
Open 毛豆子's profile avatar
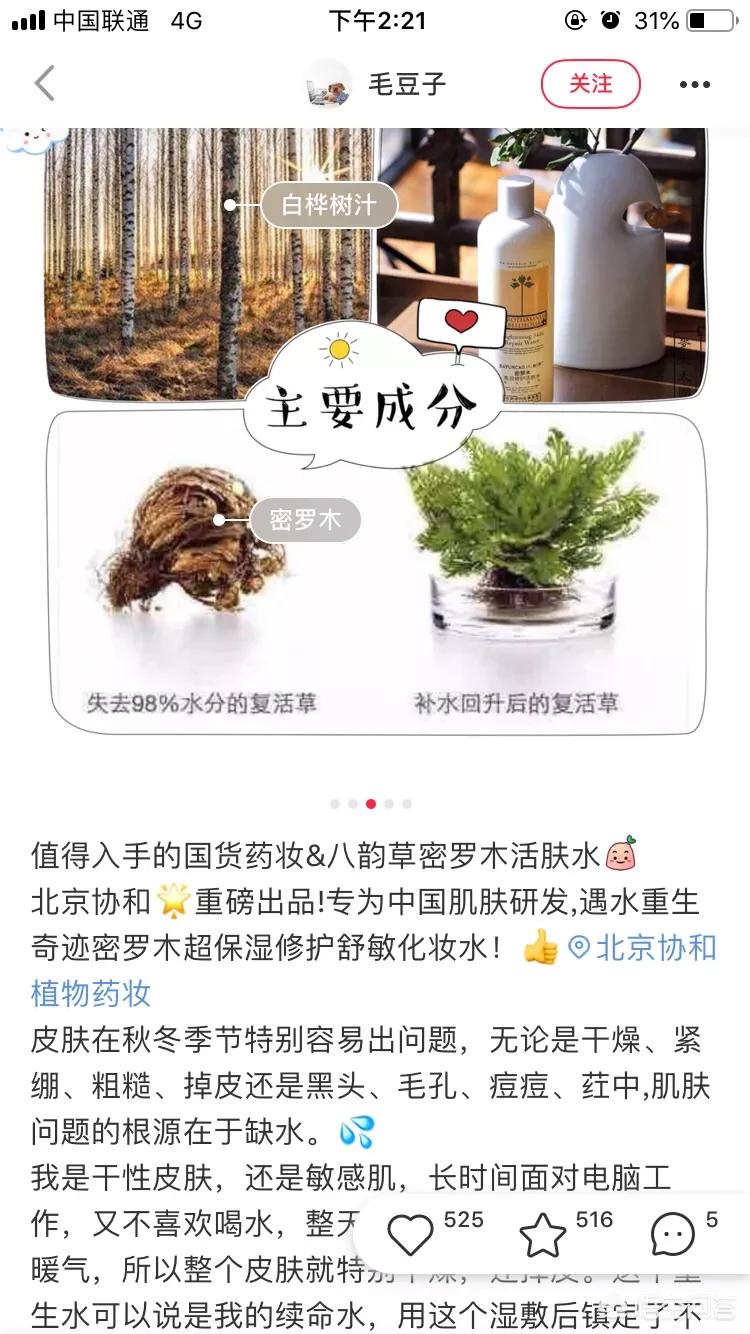pyautogui.click(x=329, y=84)
